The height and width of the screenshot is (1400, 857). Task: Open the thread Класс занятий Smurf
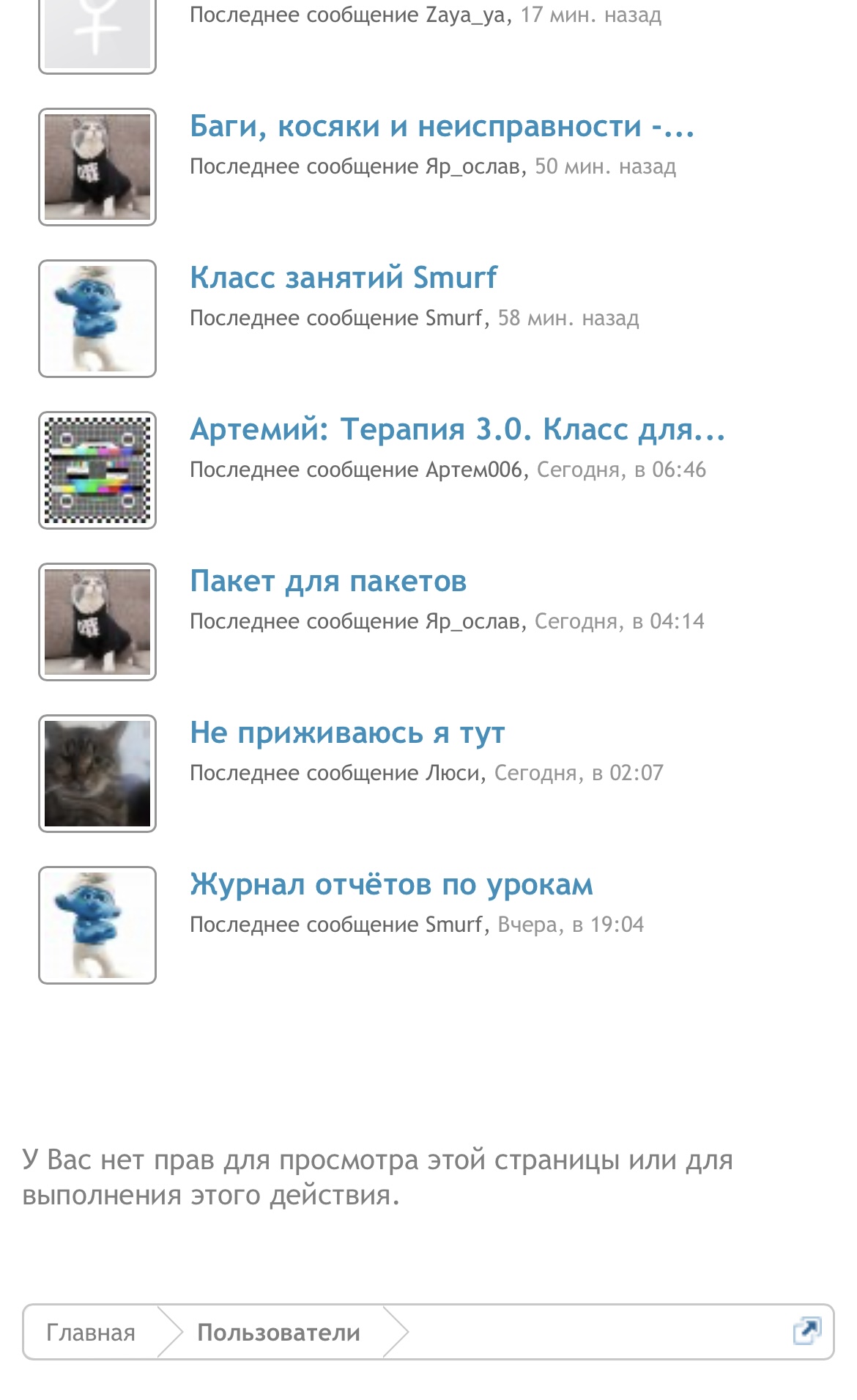(x=343, y=278)
